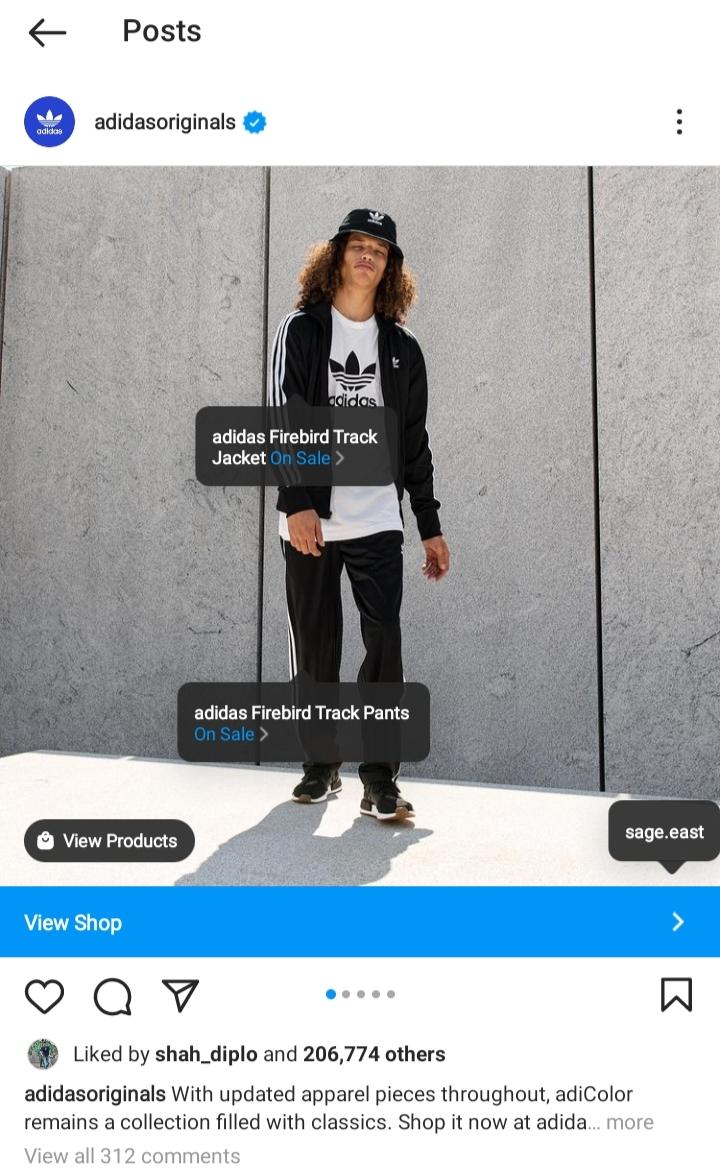
Task: Open the View Shop banner
Action: pyautogui.click(x=360, y=922)
